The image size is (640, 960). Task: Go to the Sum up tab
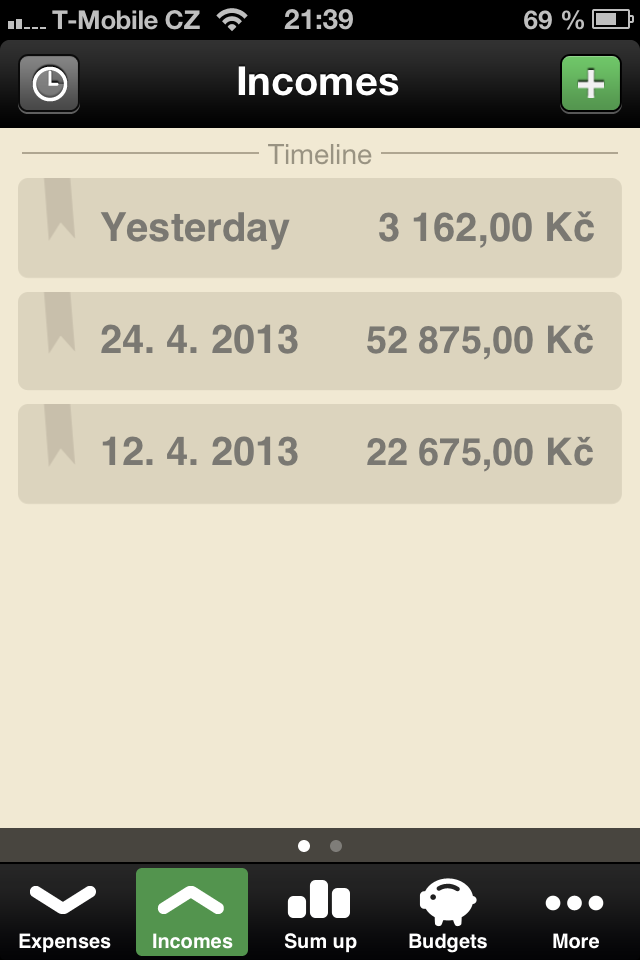coord(320,914)
